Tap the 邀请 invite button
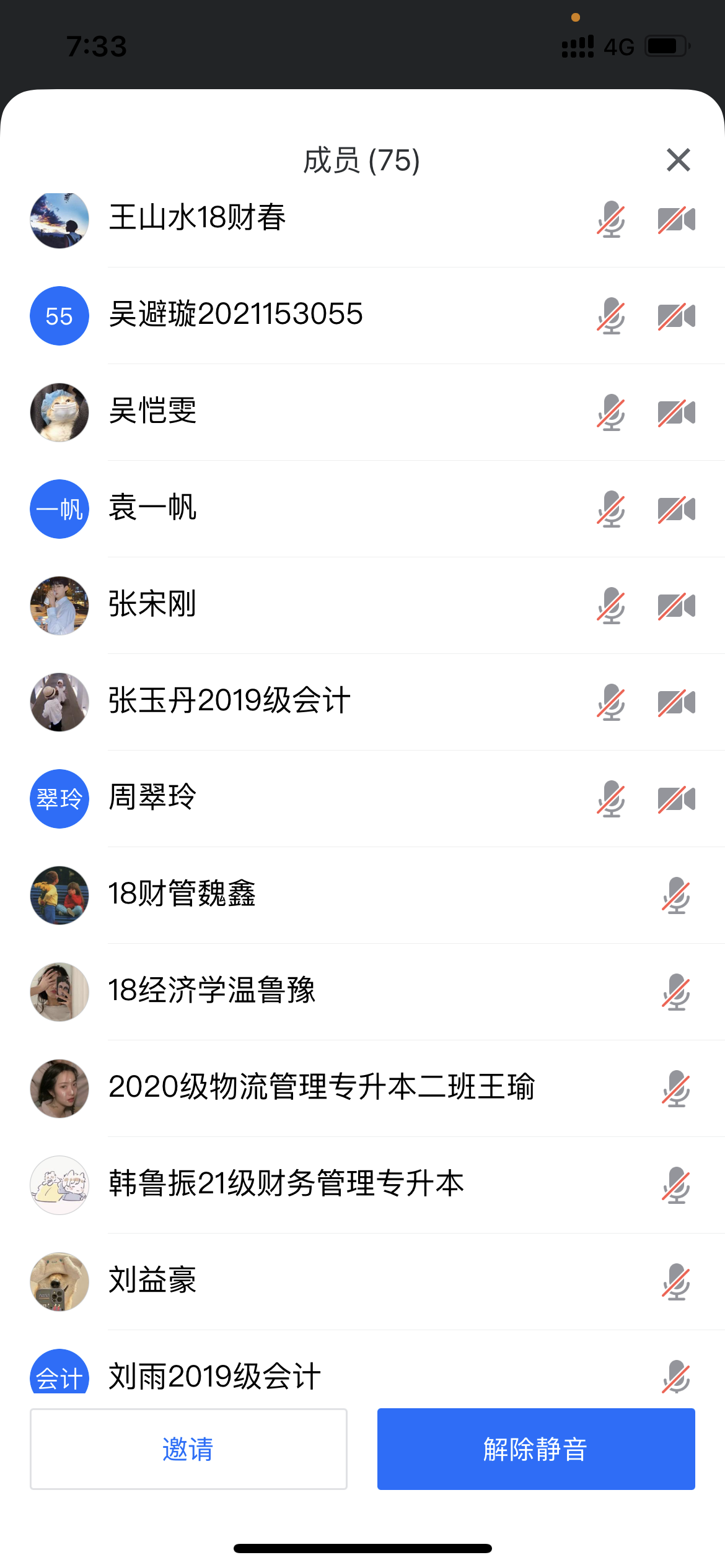 188,1448
